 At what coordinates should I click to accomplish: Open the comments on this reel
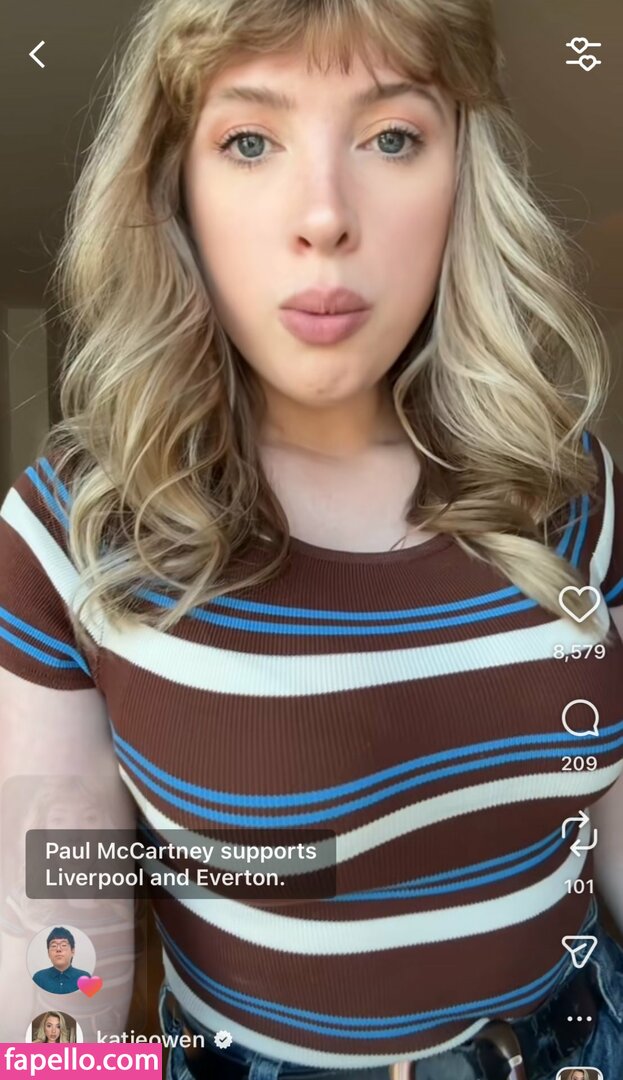(579, 718)
